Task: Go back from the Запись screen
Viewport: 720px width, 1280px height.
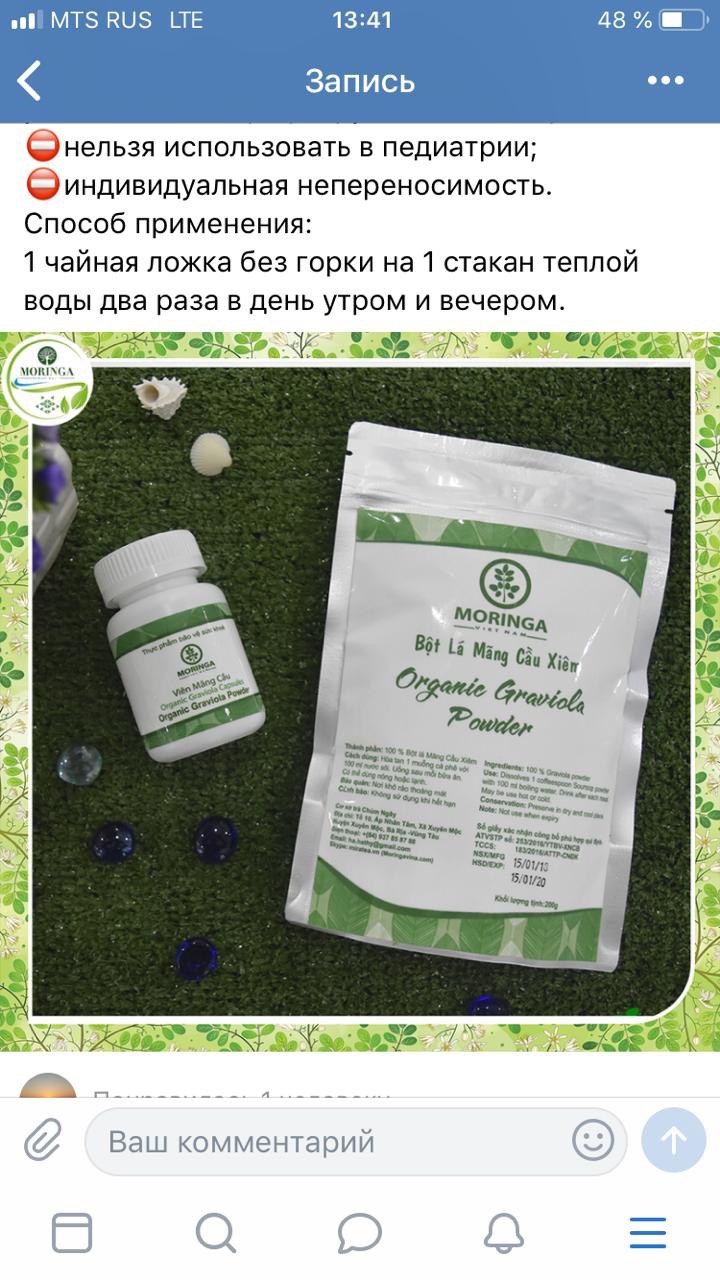Action: point(30,81)
